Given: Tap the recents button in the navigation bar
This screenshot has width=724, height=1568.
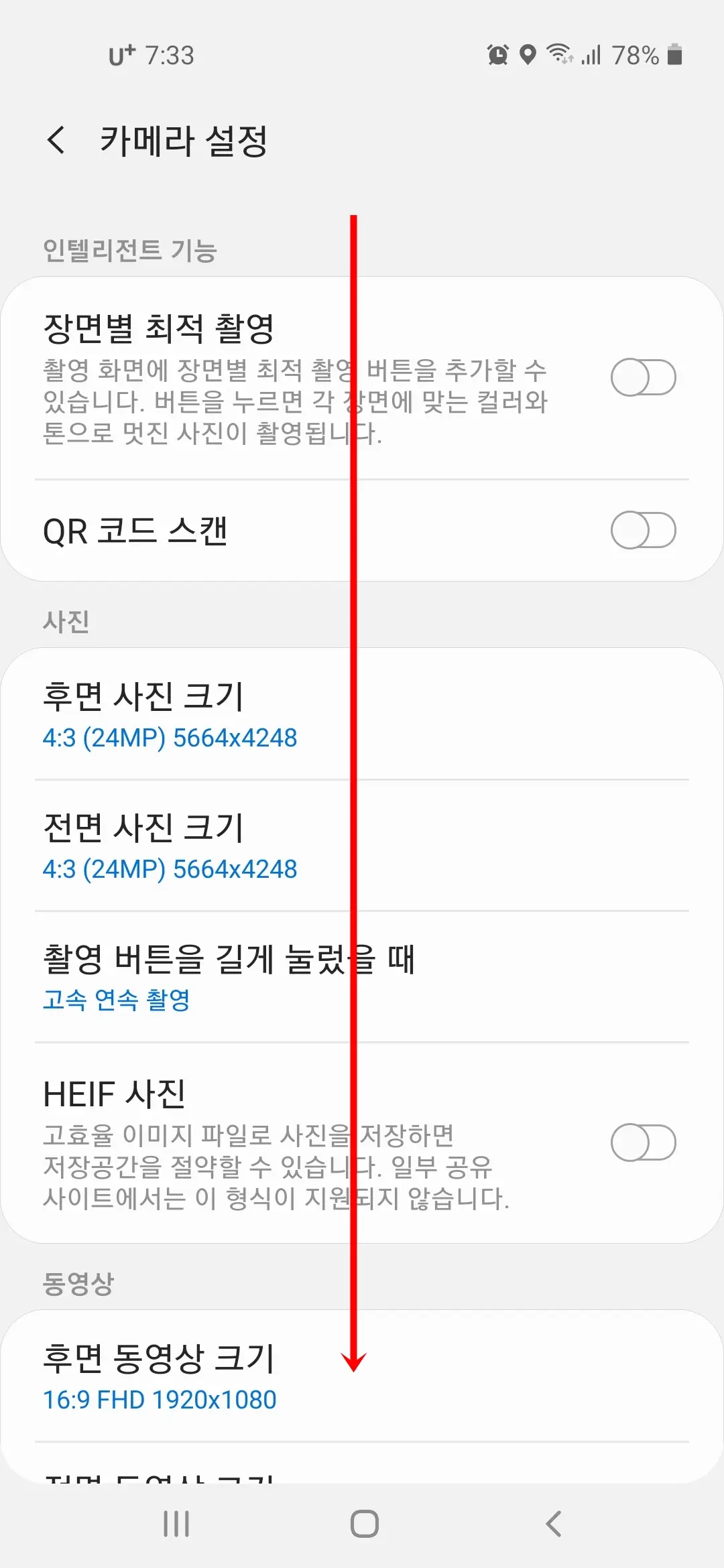Looking at the screenshot, I should [176, 1522].
